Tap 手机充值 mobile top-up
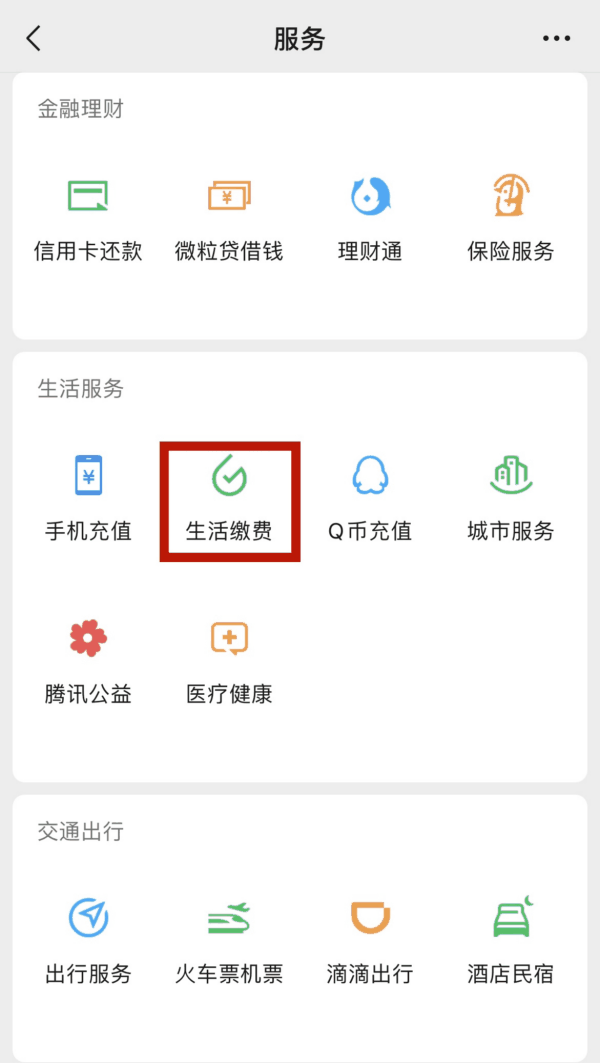This screenshot has height=1063, width=600. 88,499
